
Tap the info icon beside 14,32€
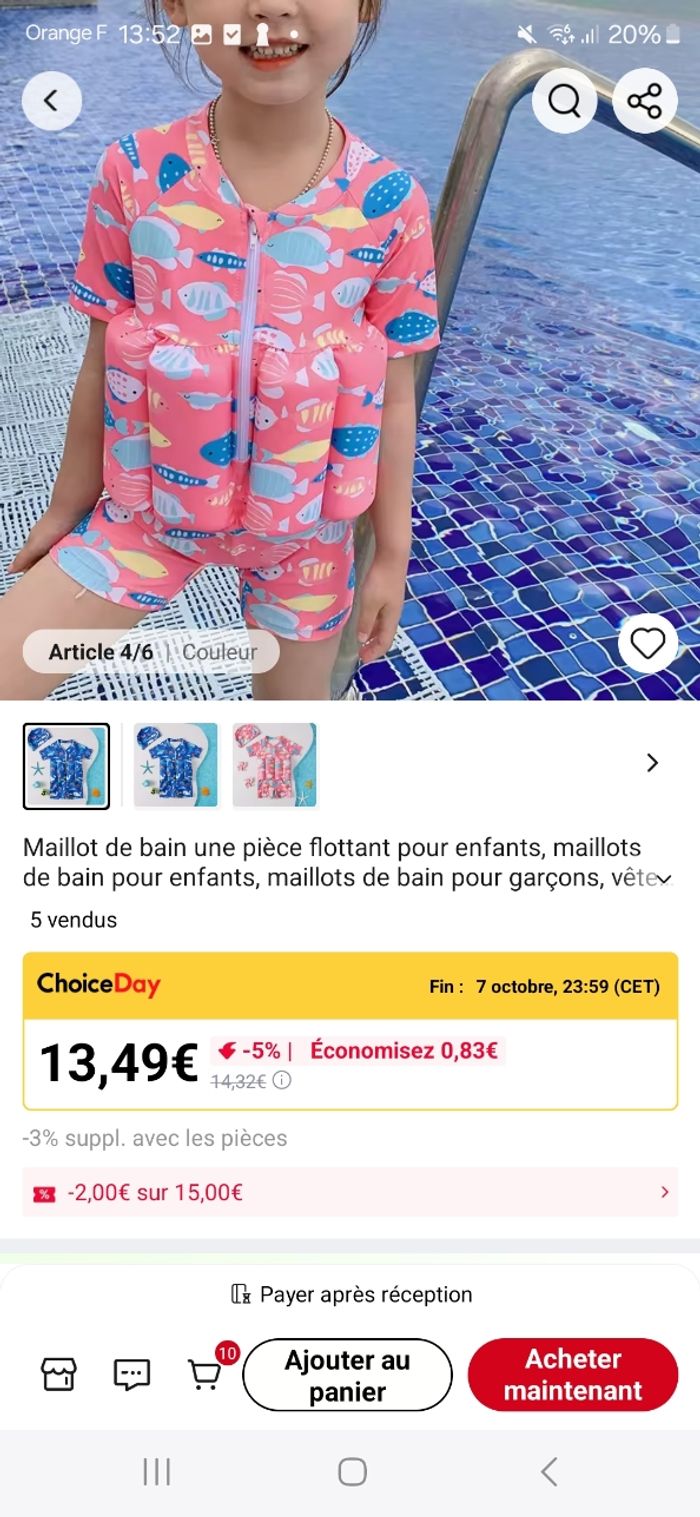click(x=283, y=1080)
